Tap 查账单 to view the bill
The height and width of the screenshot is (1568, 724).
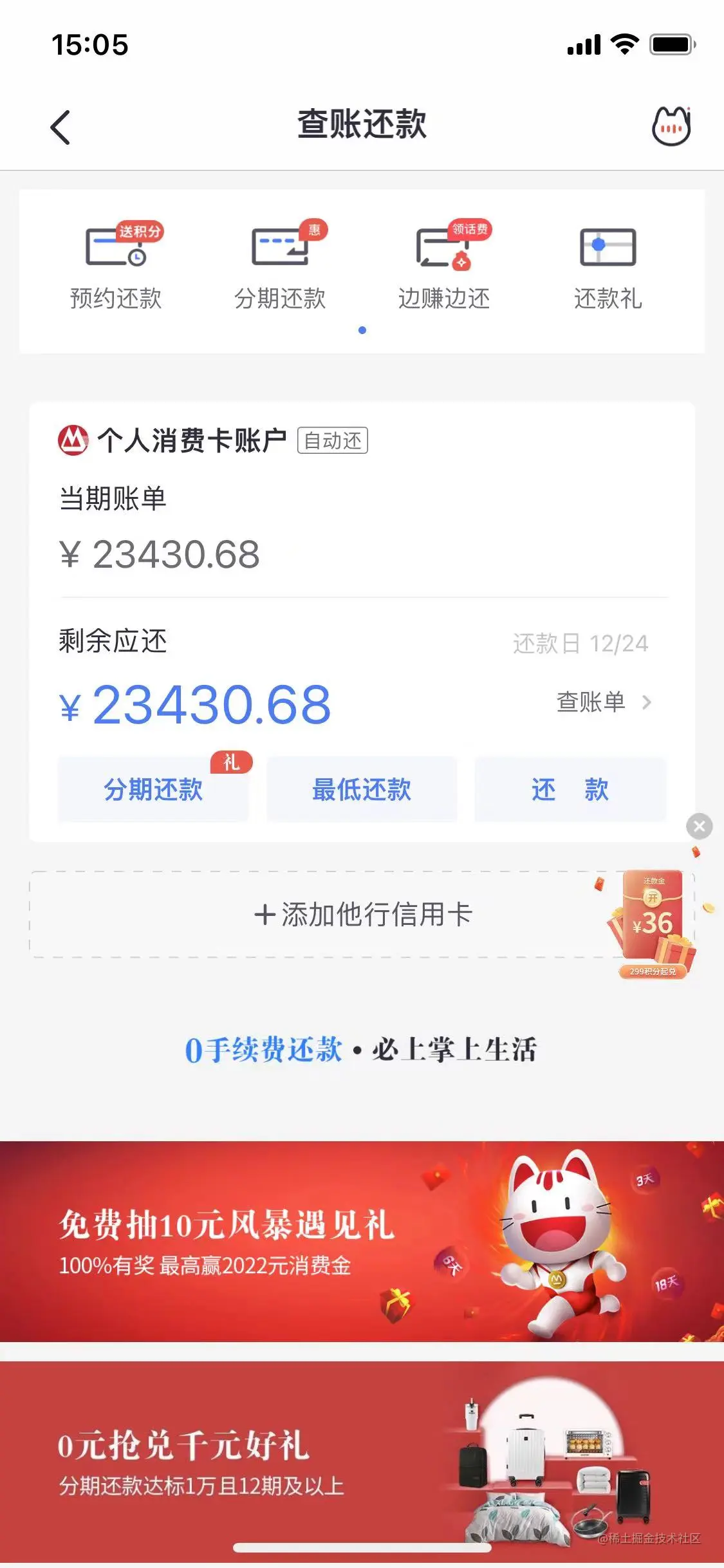[603, 702]
